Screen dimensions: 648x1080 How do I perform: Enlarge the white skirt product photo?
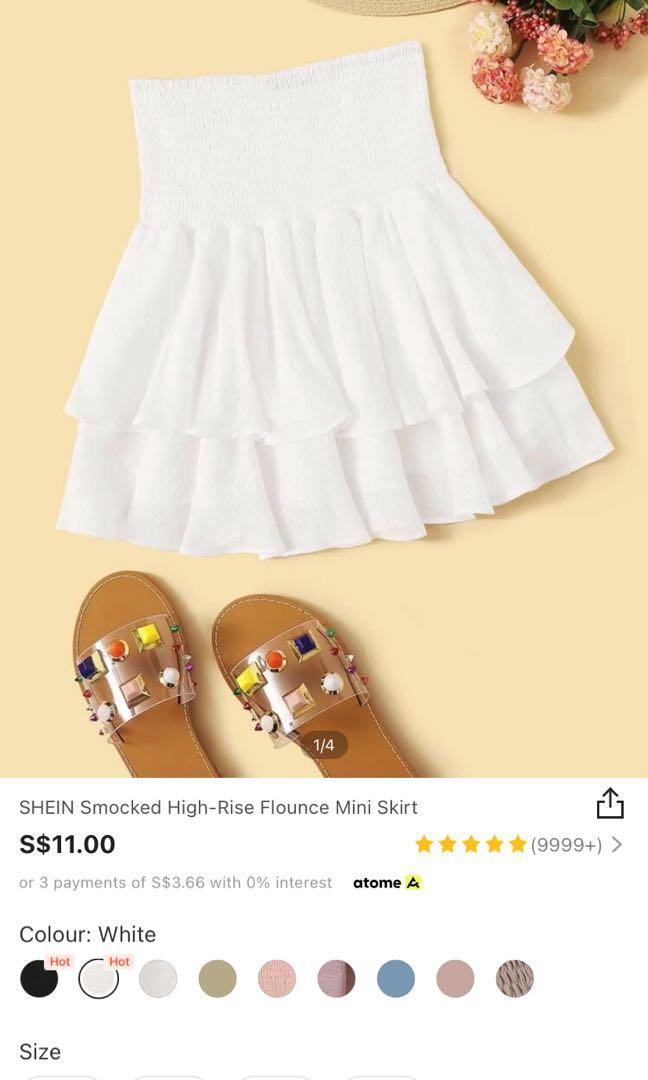pyautogui.click(x=324, y=380)
